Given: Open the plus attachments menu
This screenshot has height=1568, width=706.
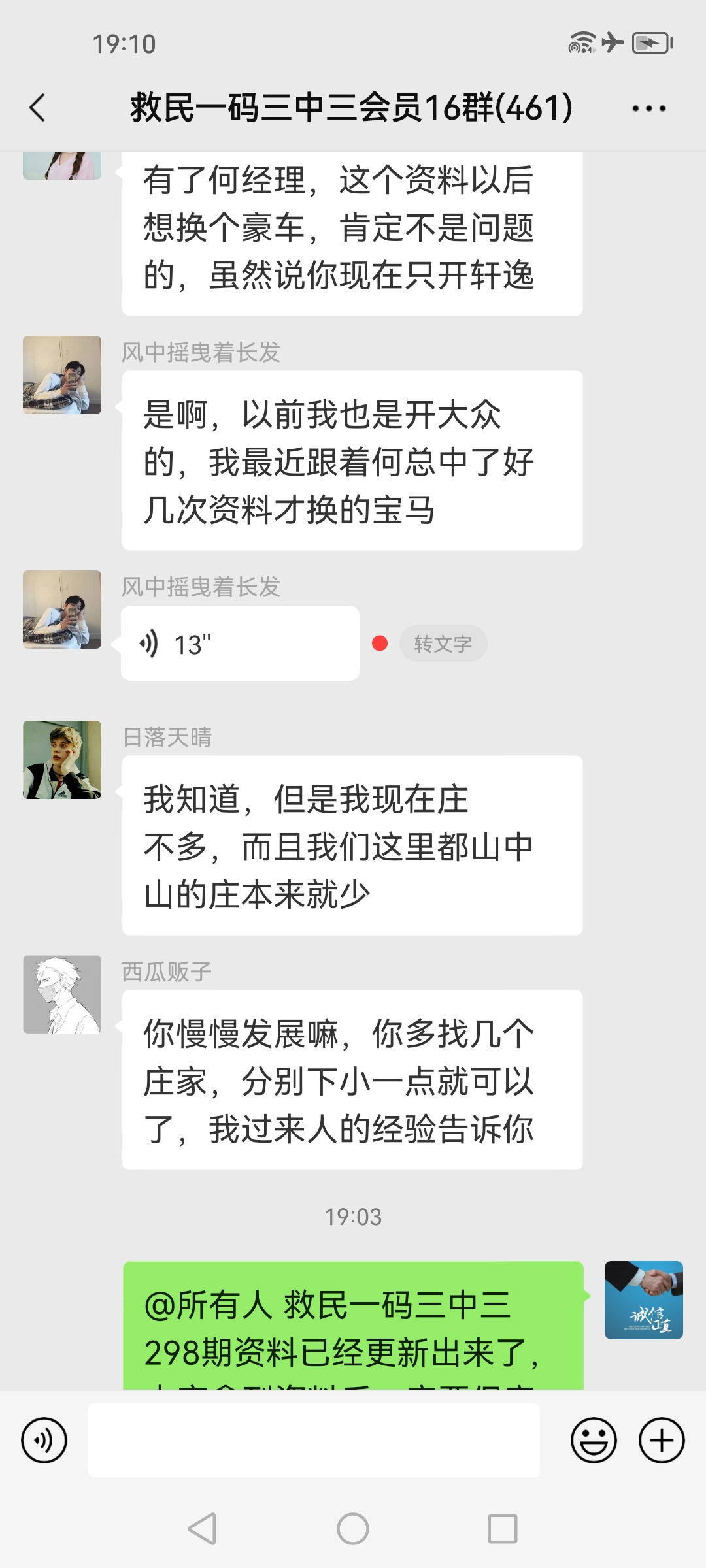Looking at the screenshot, I should [x=661, y=1440].
